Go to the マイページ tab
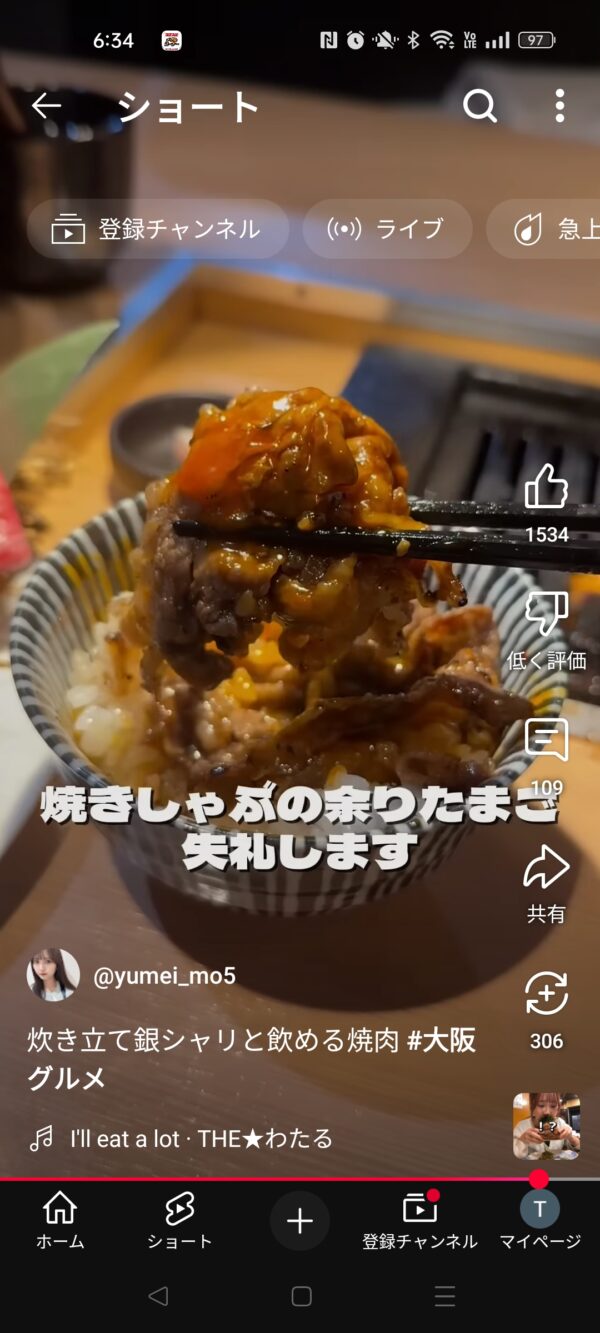 (540, 1220)
